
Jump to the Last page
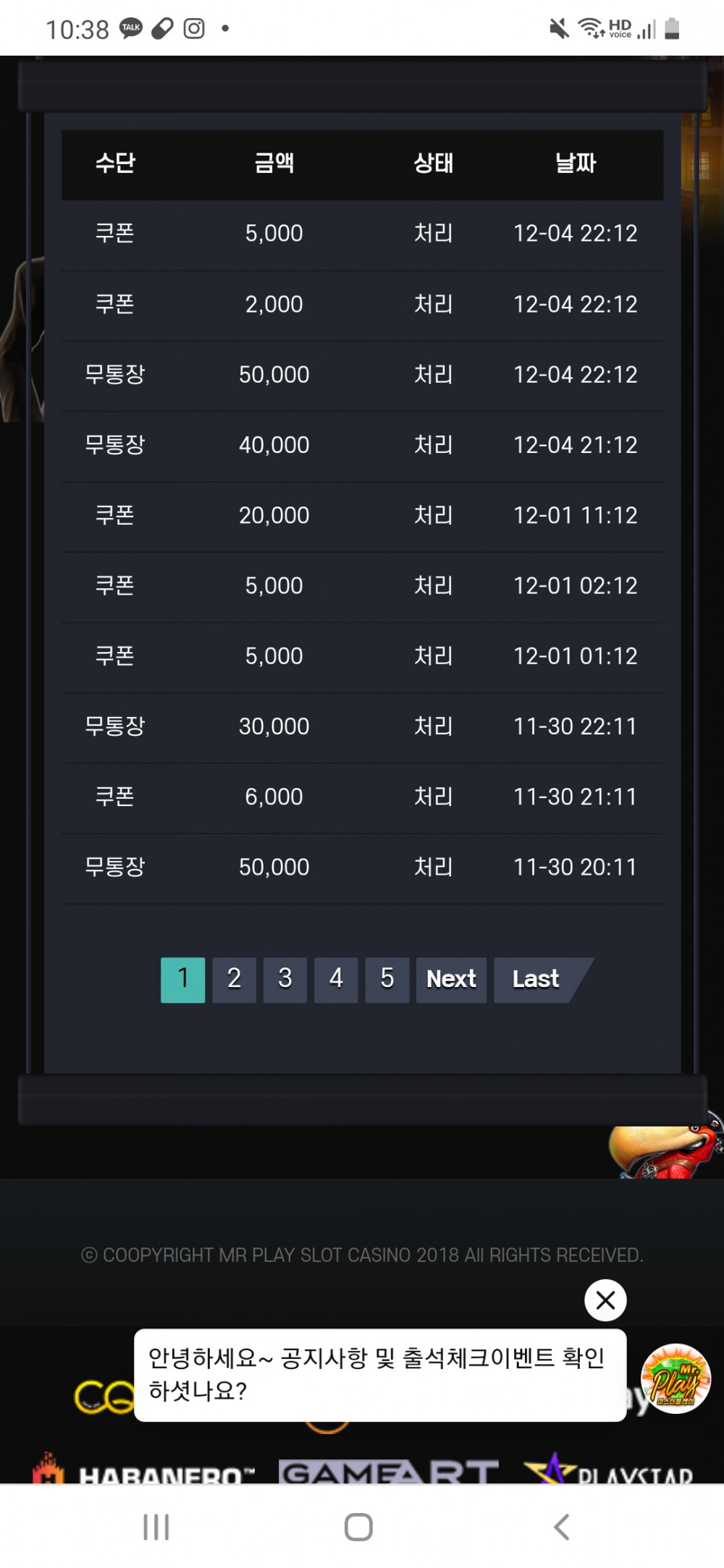[536, 980]
